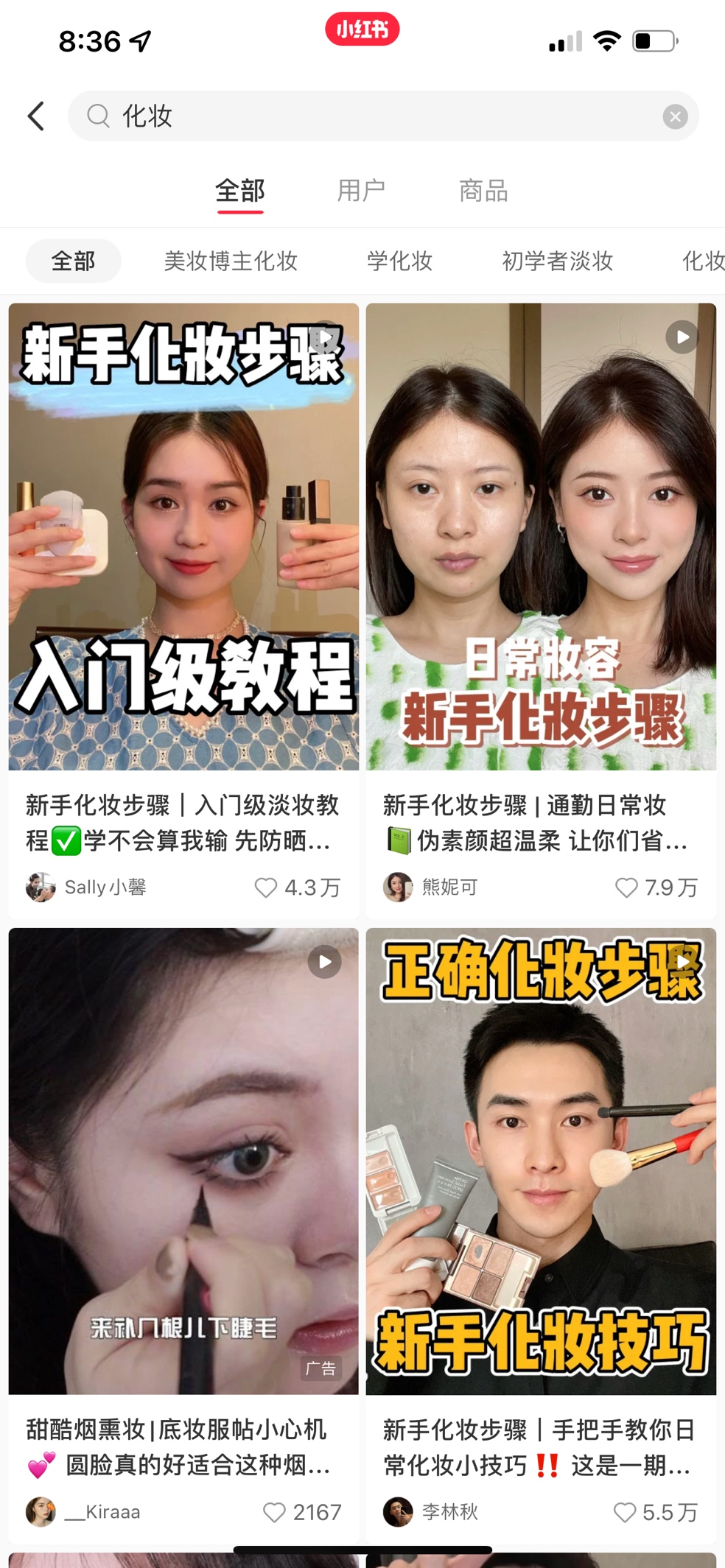Tap the search field containing 化妆
The width and height of the screenshot is (725, 1568).
368,116
